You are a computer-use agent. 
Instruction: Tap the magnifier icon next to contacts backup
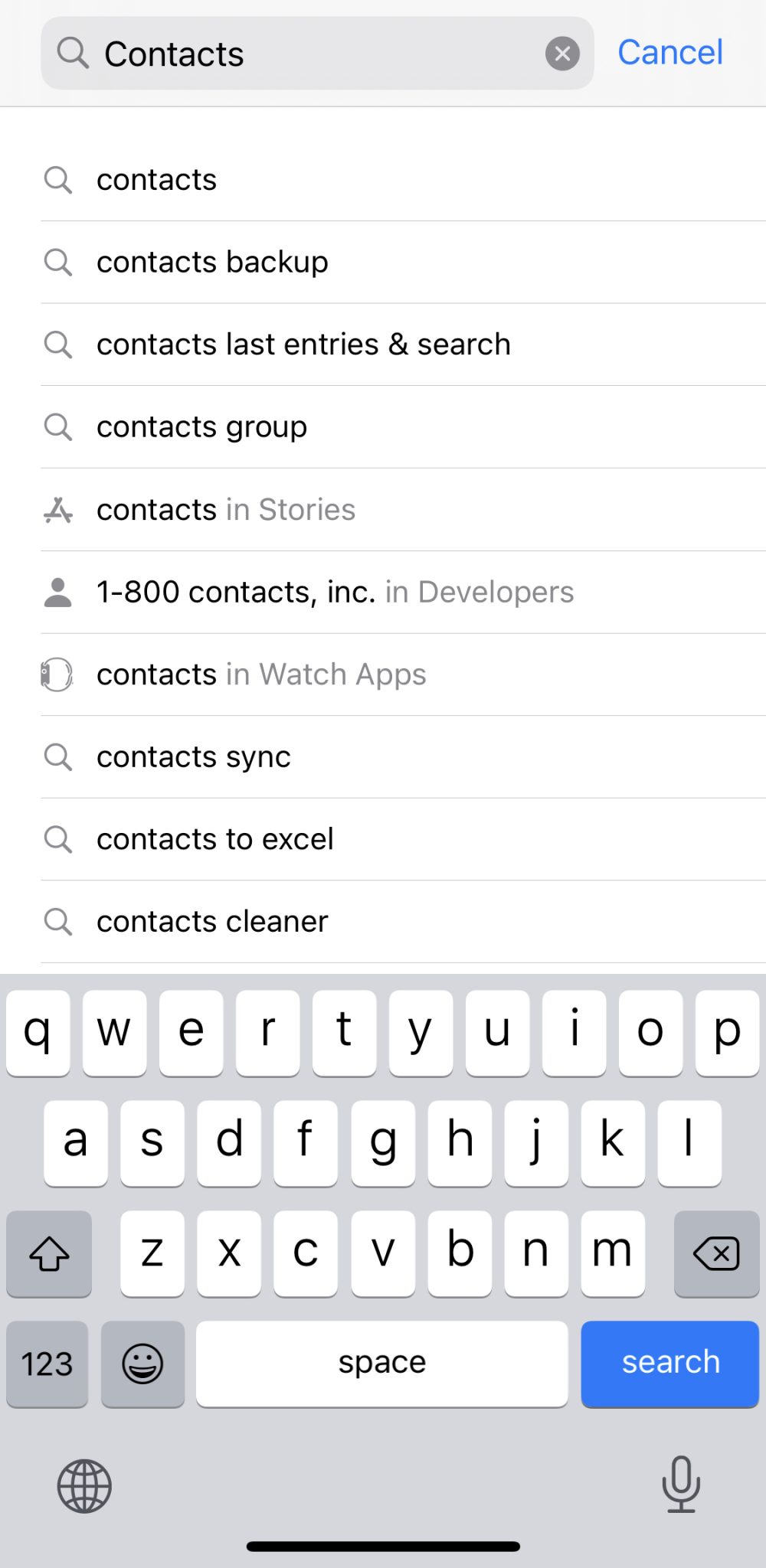pyautogui.click(x=58, y=262)
